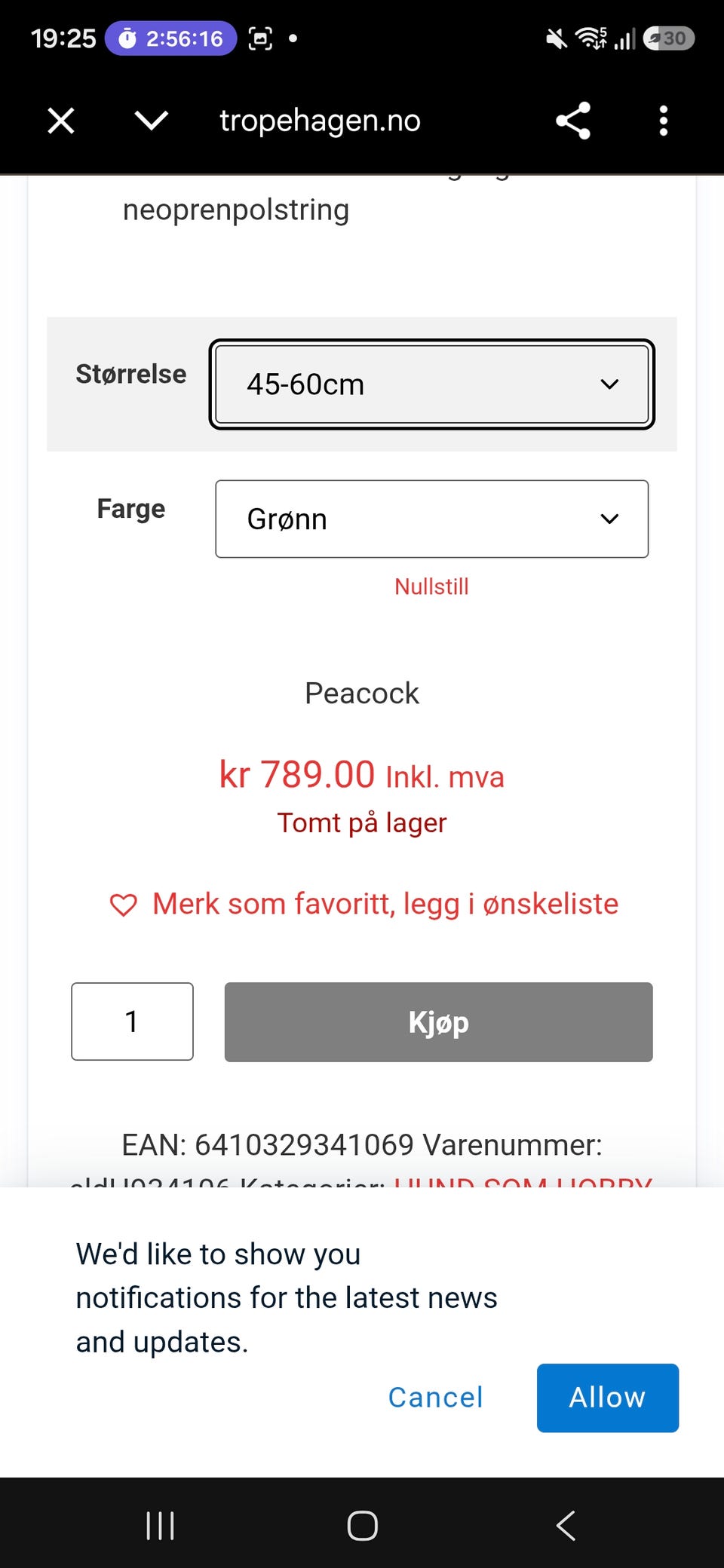Open the Størrelse dropdown showing 45-60cm
Image resolution: width=724 pixels, height=1568 pixels.
432,384
